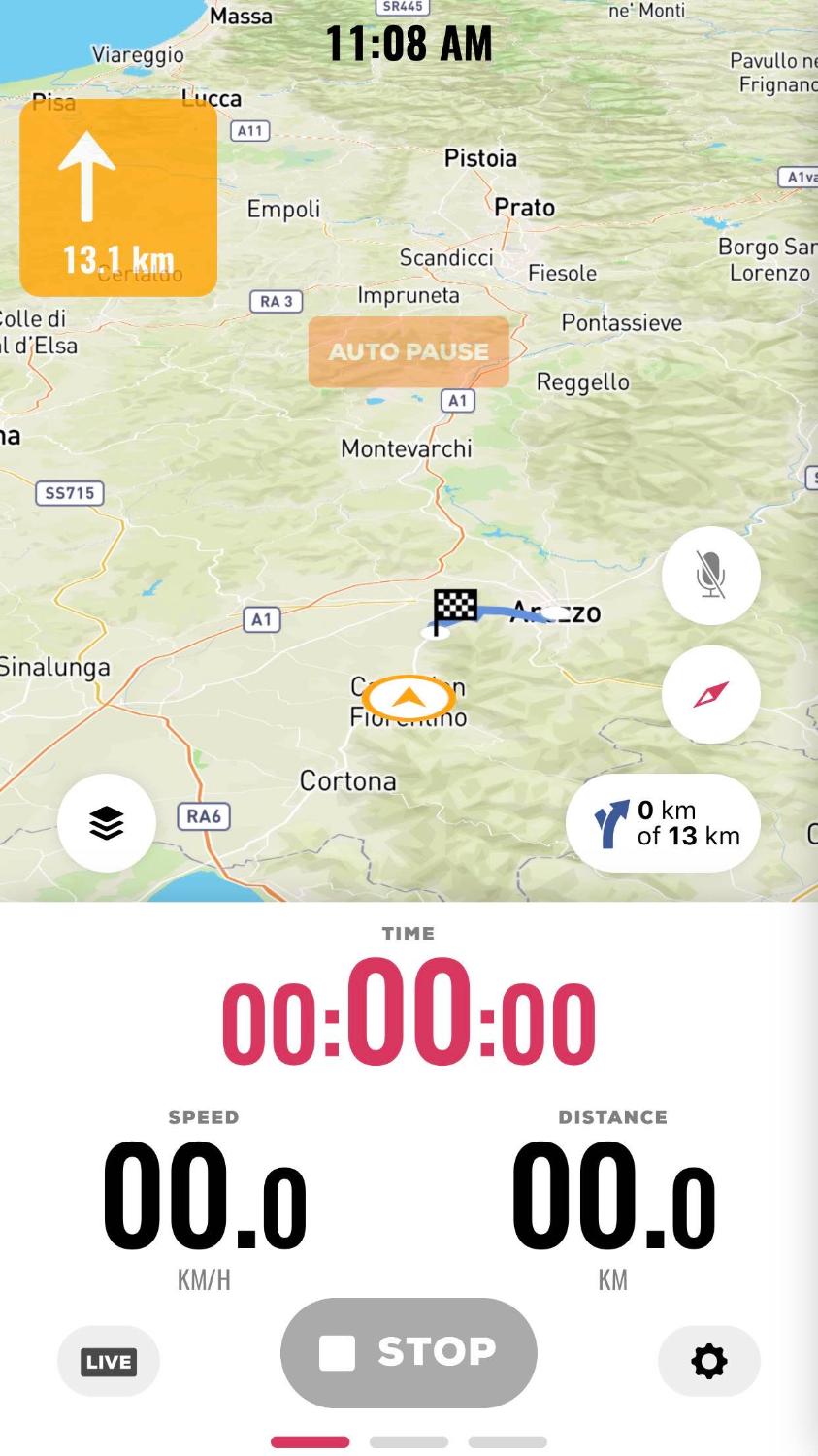Tap the STOP button to end tracking
Screen dimensions: 818x1456
pos(409,1352)
